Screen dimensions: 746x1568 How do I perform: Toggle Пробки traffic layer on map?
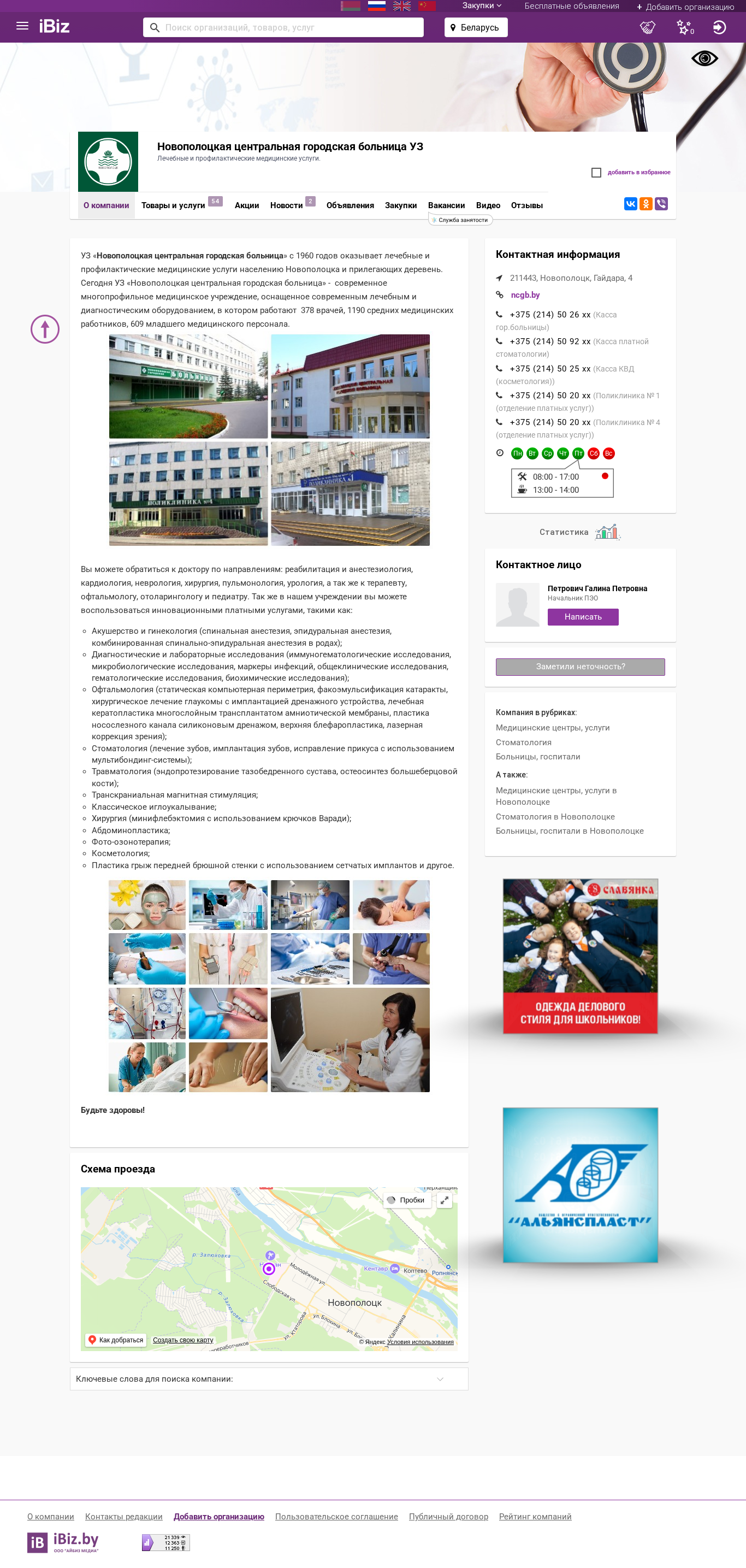[x=407, y=1200]
